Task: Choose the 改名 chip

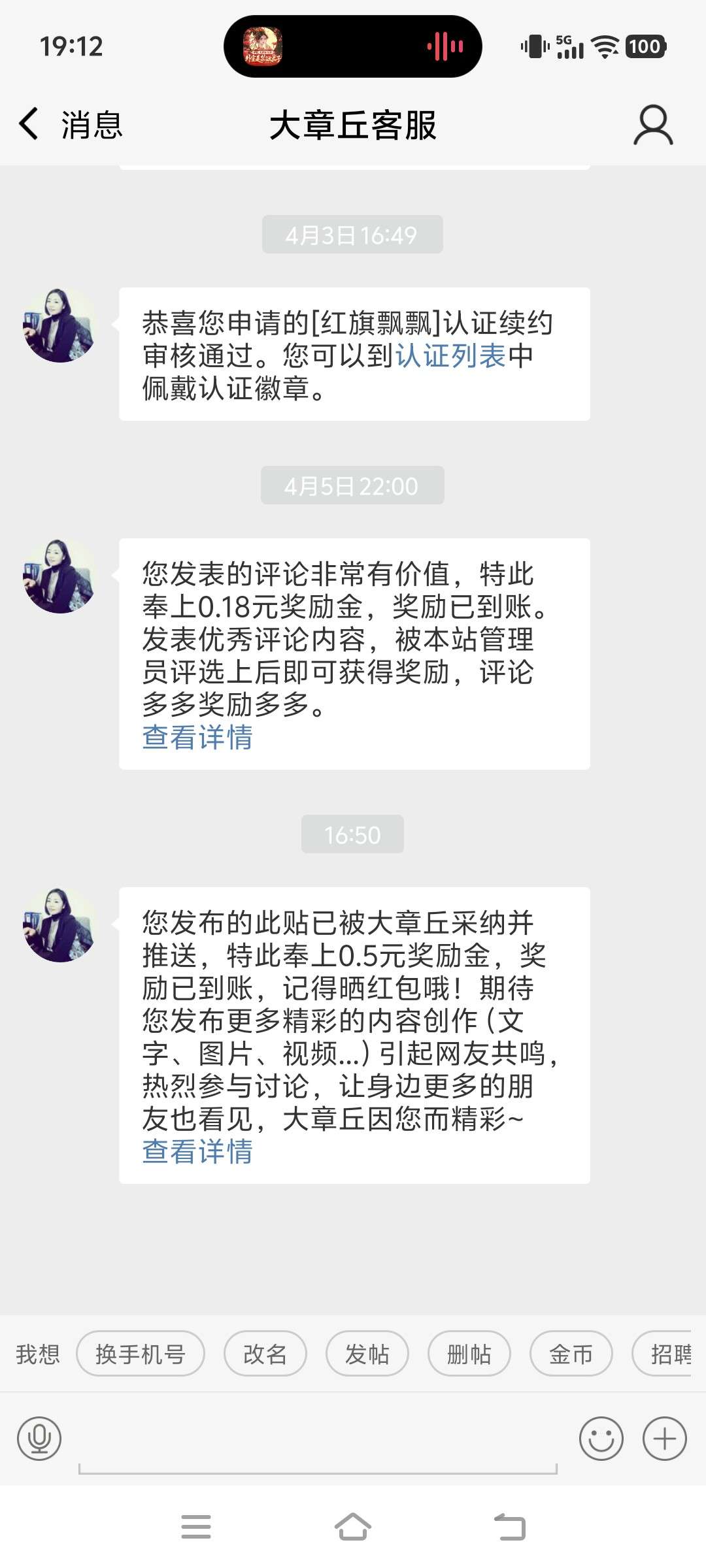Action: coord(265,1354)
